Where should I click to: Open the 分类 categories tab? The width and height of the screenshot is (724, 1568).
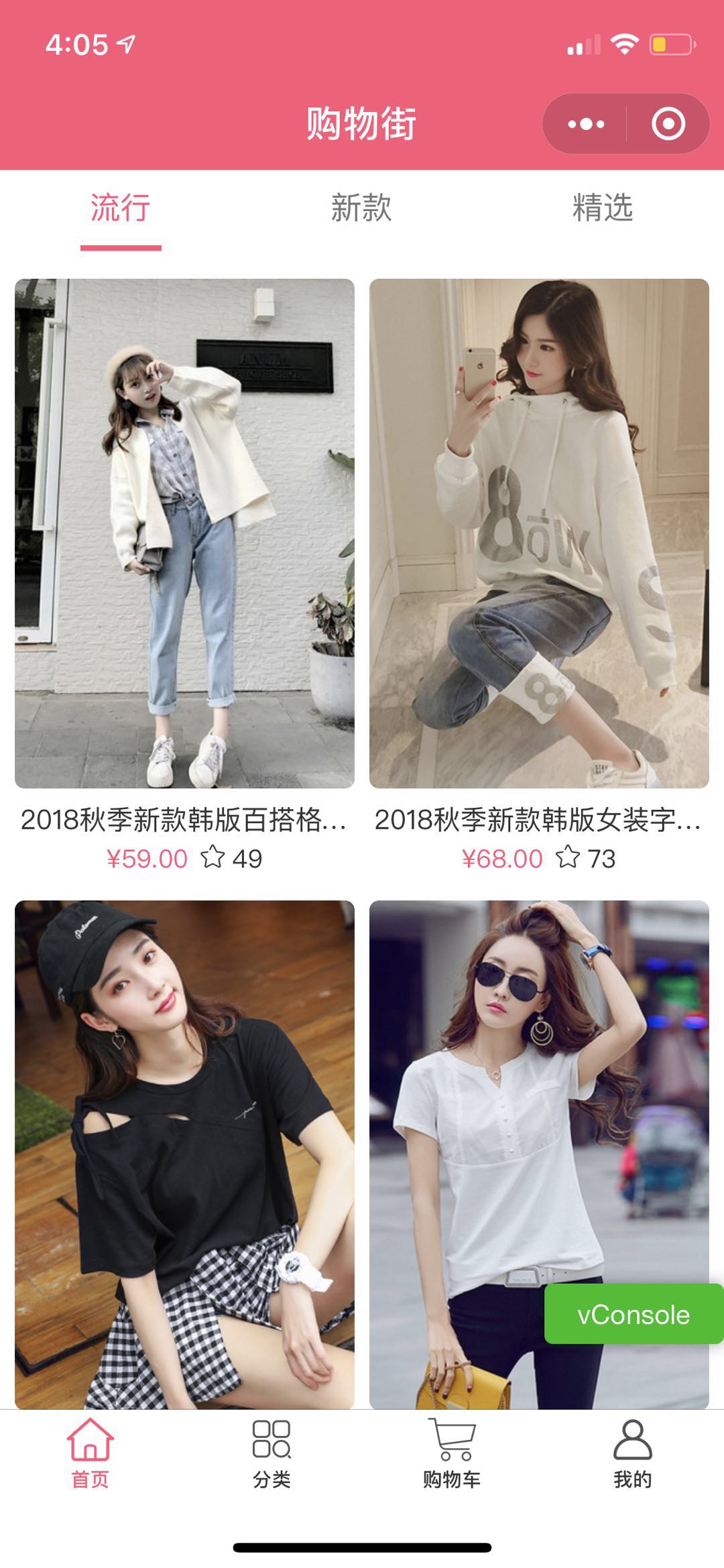click(x=271, y=1453)
